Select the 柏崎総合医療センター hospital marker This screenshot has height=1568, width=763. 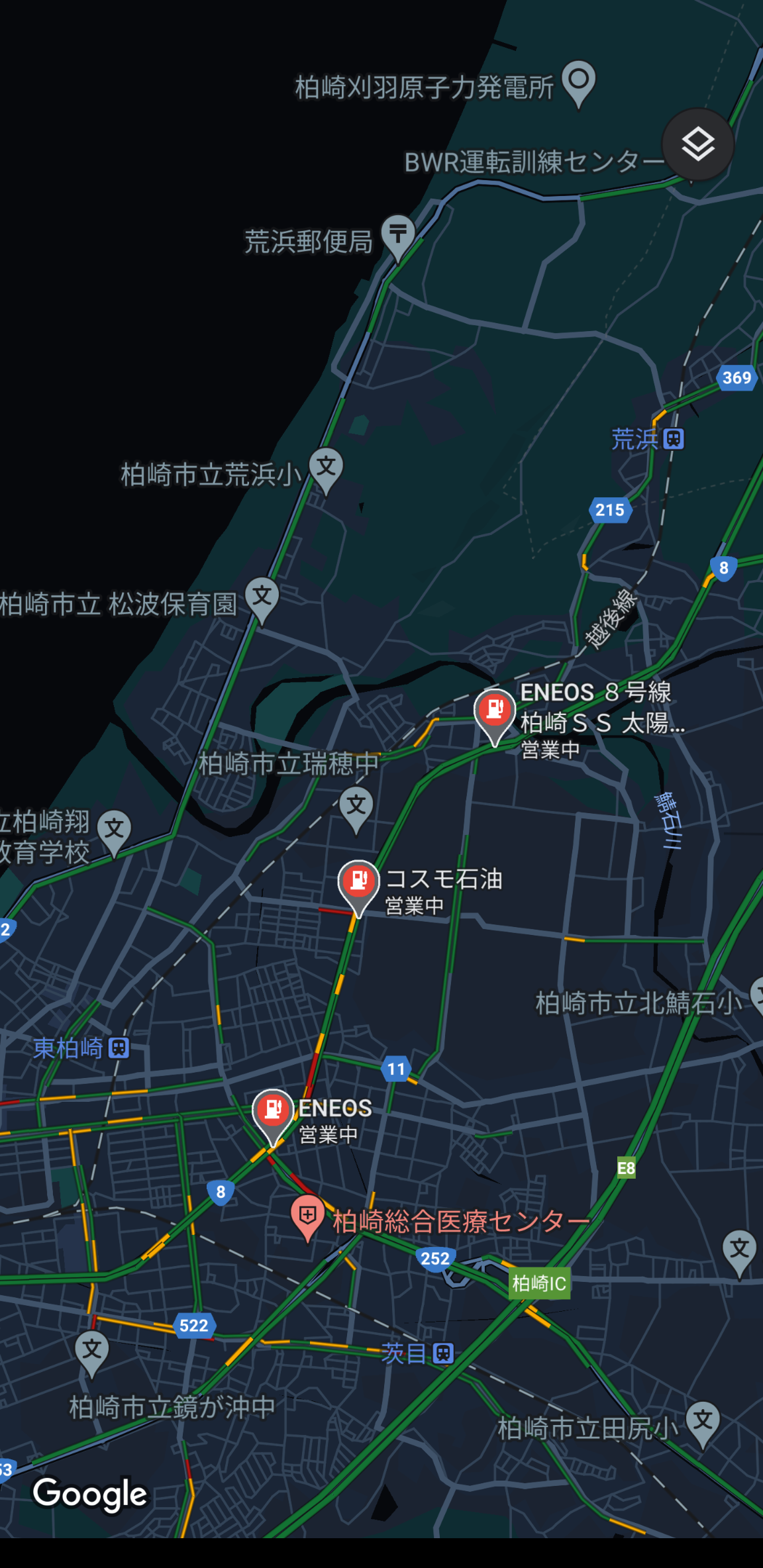click(x=307, y=1215)
